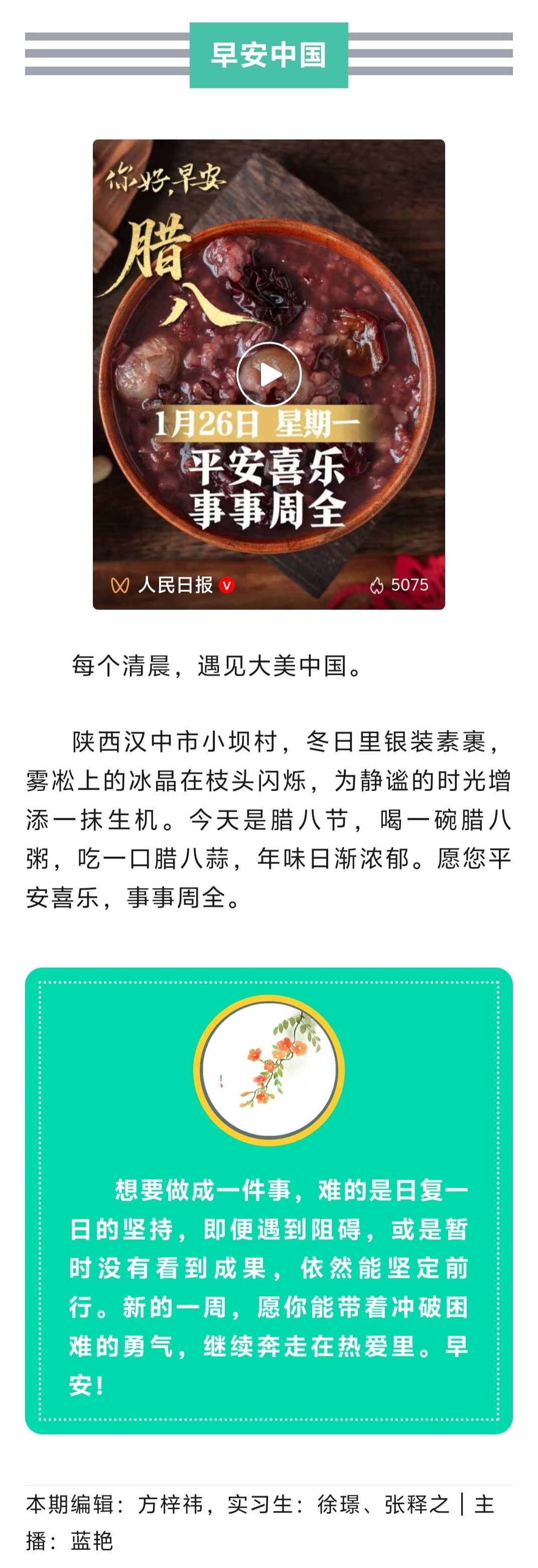
Task: Play the 腊八 morning greeting video
Action: 268,374
